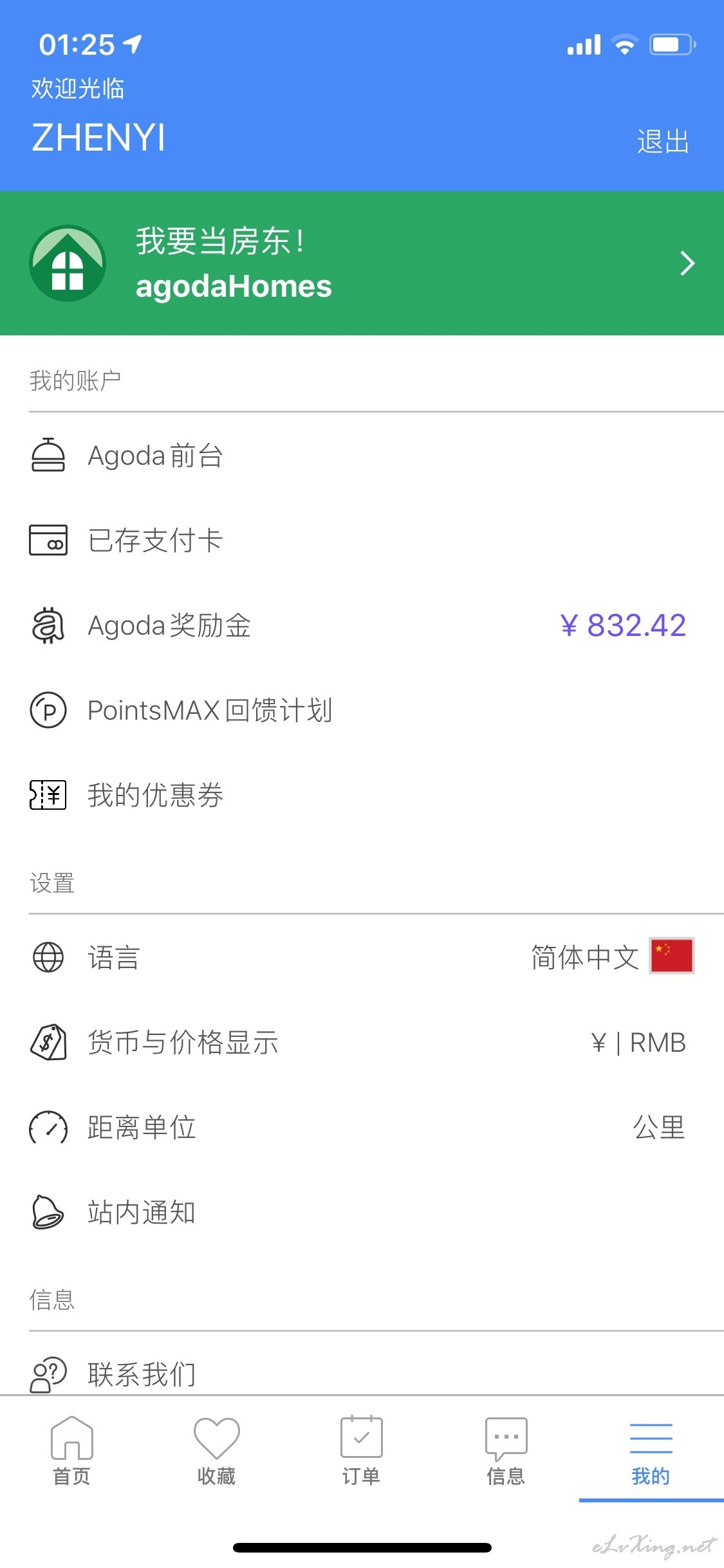View Agoda奖励金 balance details
The image size is (724, 1568).
pos(362,625)
